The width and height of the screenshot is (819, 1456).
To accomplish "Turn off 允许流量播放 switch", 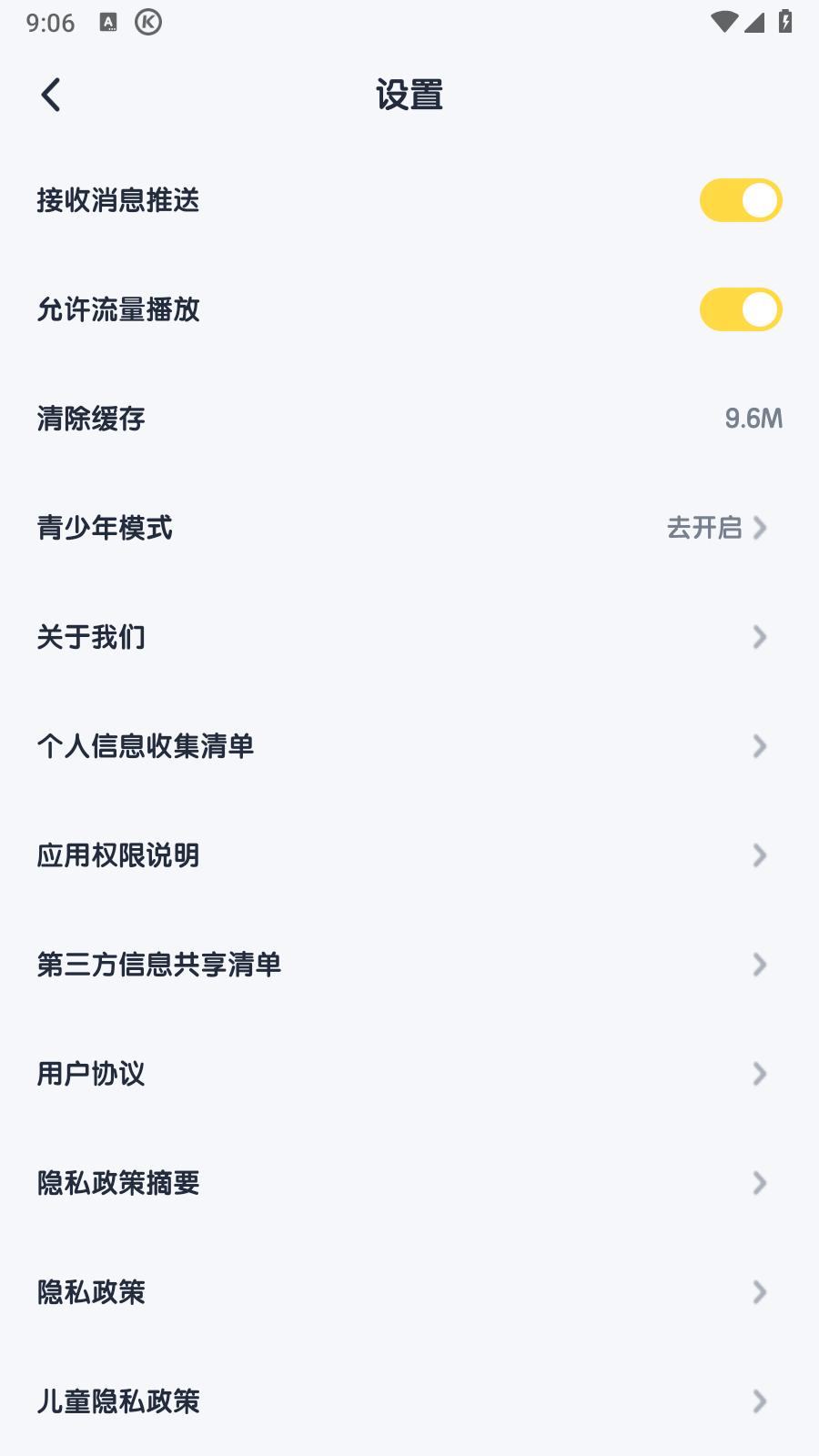I will coord(740,309).
